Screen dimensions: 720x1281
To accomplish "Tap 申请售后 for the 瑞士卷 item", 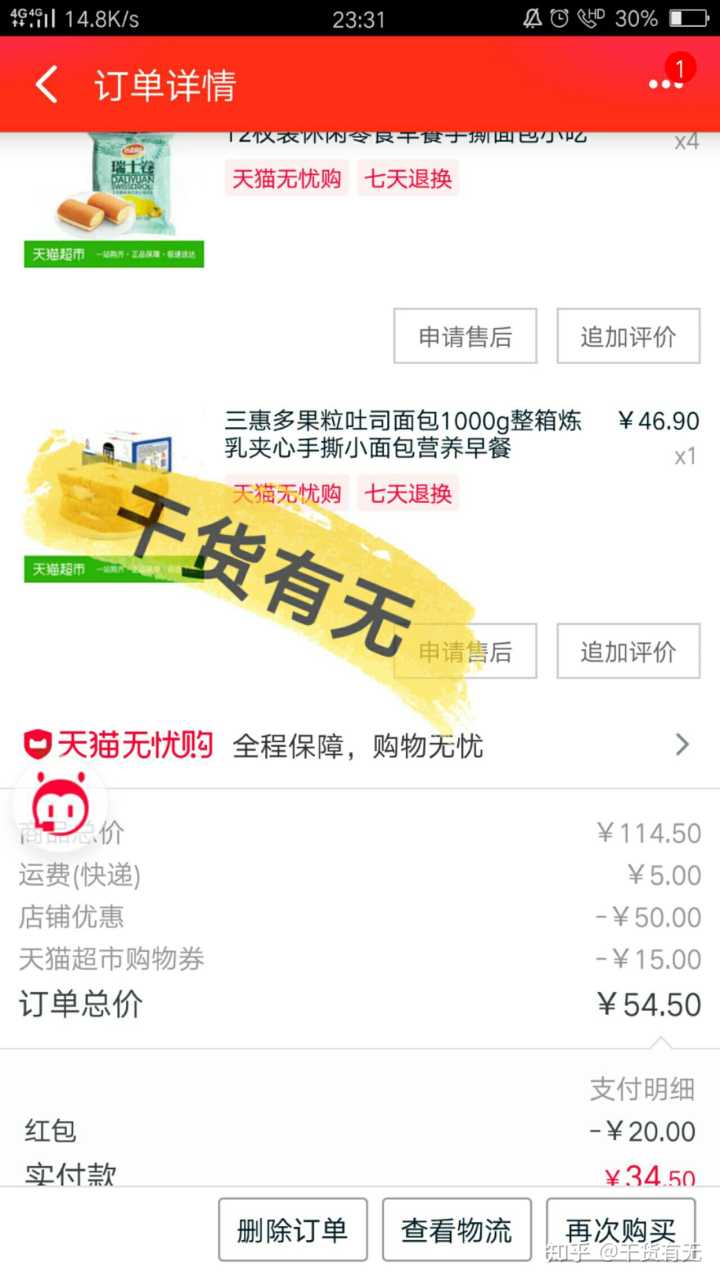I will point(465,337).
